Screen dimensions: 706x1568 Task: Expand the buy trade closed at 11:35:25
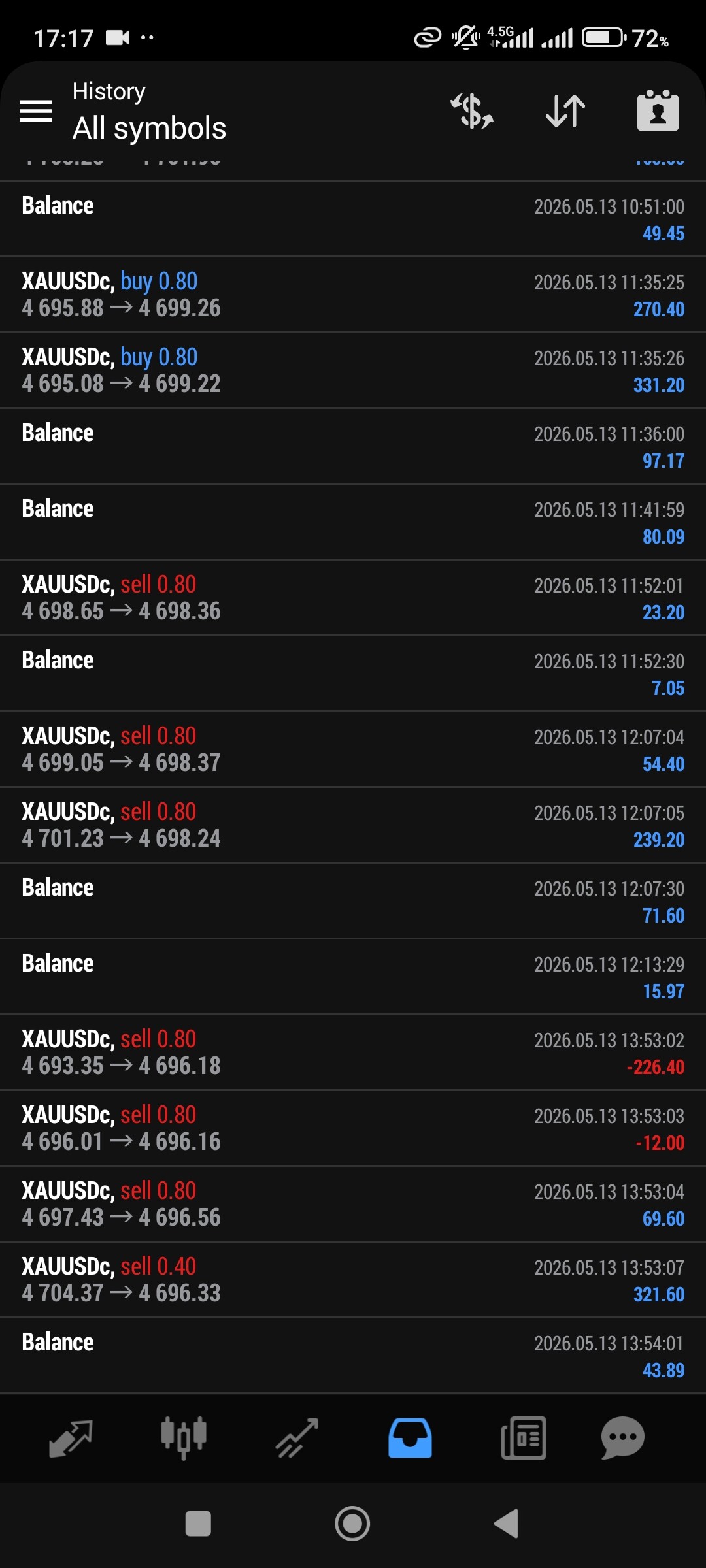tap(353, 295)
